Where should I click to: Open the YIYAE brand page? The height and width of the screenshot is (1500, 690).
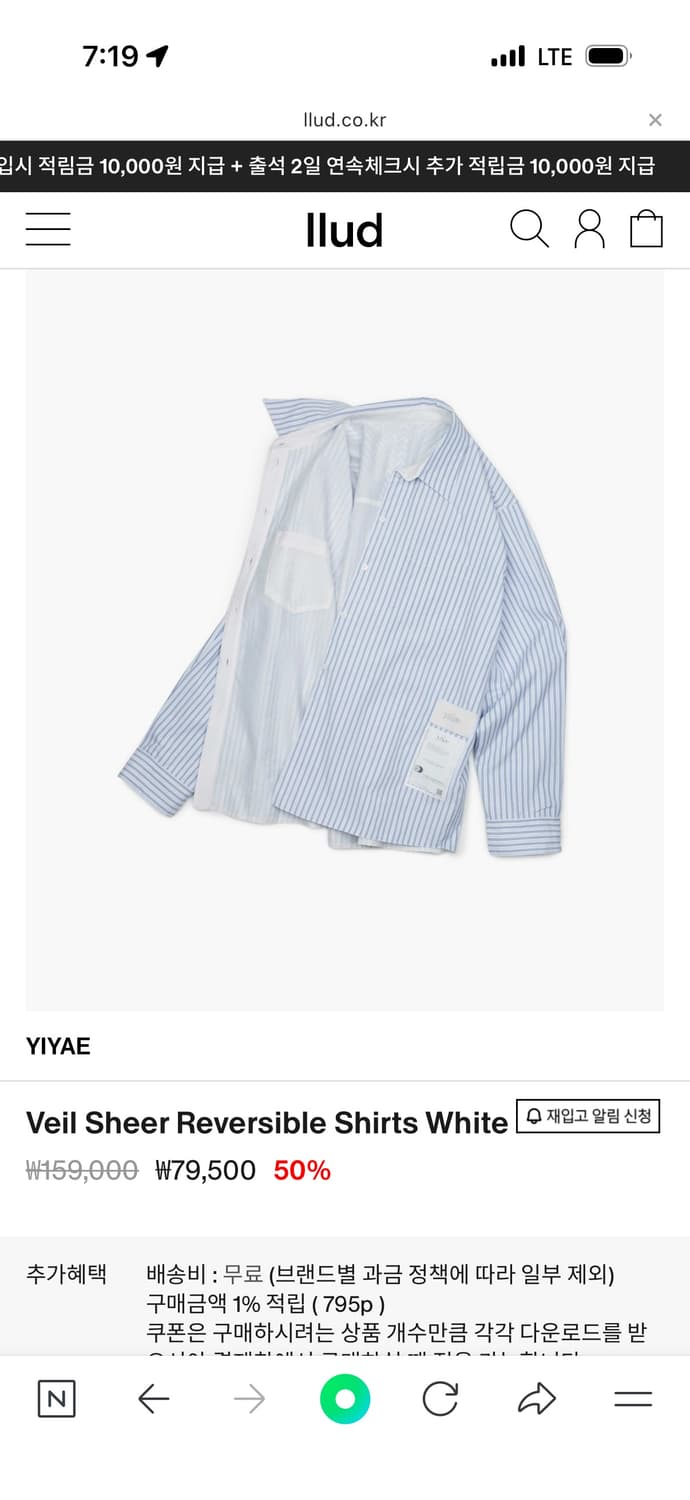click(x=58, y=1046)
